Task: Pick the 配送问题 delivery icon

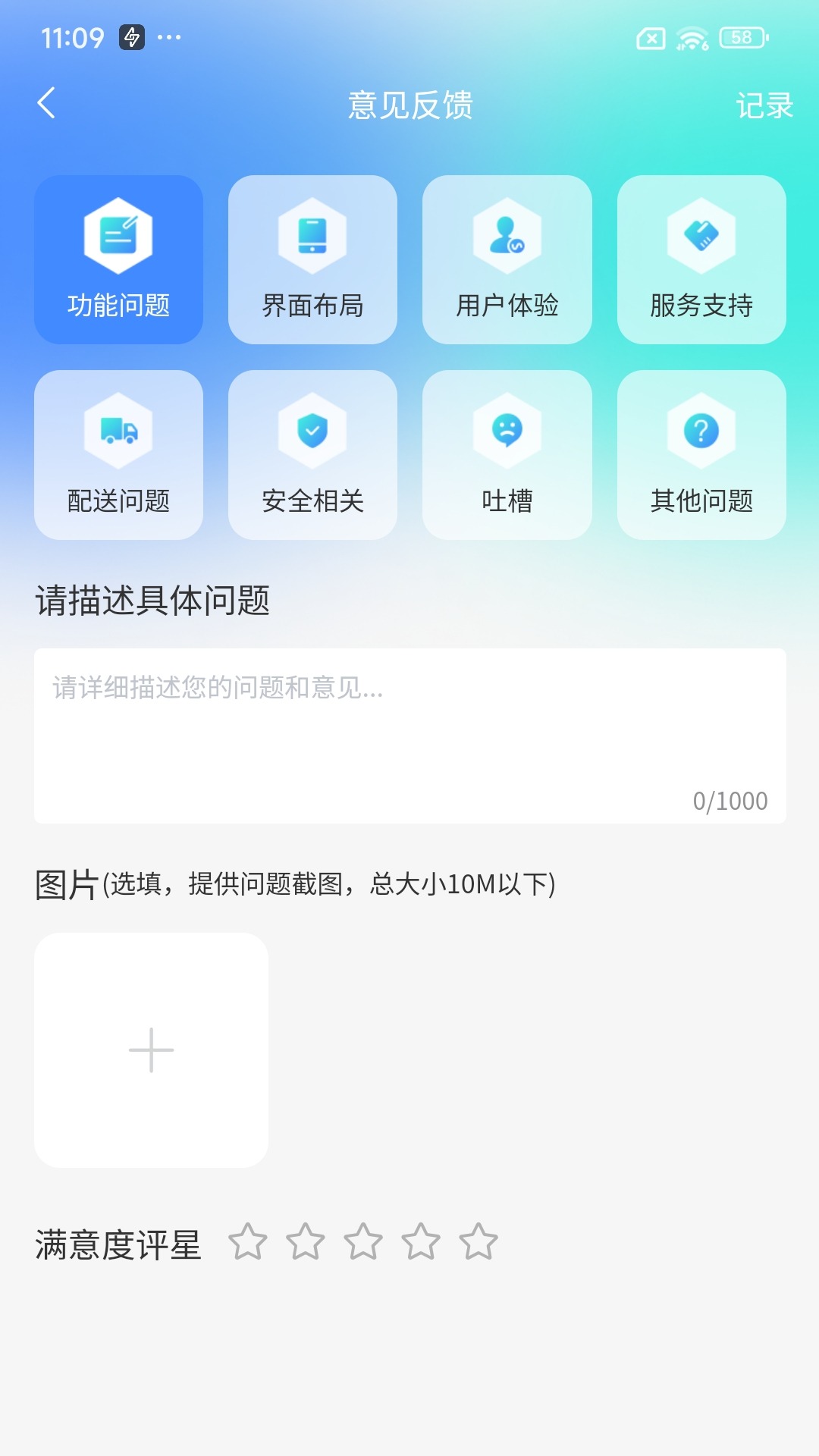Action: 118,431
